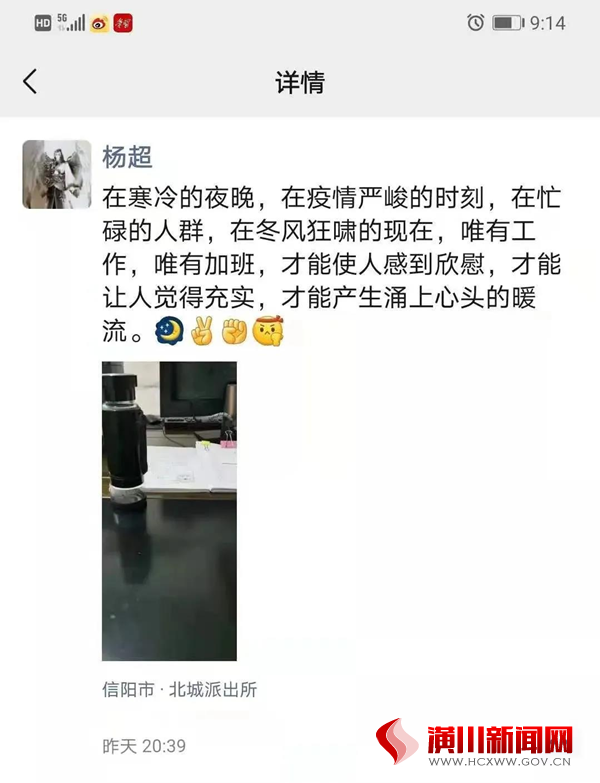This screenshot has width=600, height=783.
Task: Go back from the 详情 page
Action: pyautogui.click(x=30, y=82)
